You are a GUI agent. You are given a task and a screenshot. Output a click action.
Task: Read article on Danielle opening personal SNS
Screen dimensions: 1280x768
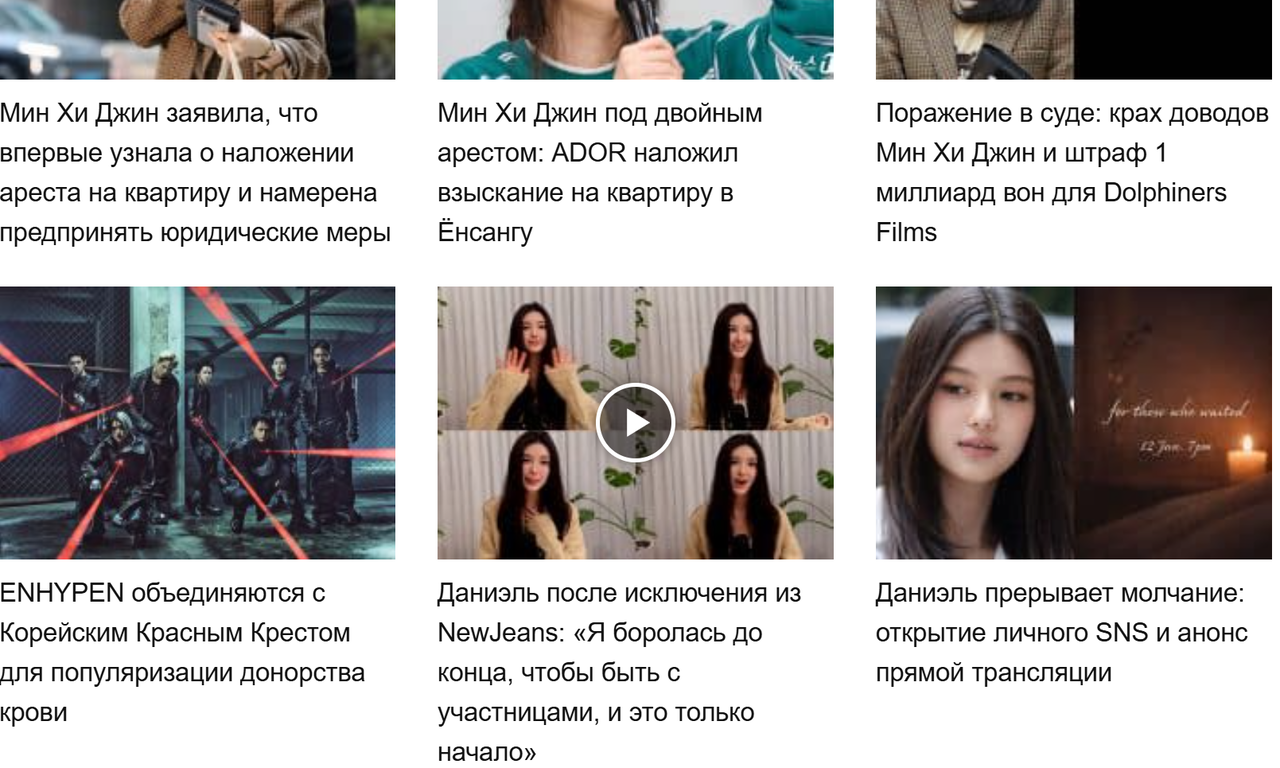tap(1061, 632)
